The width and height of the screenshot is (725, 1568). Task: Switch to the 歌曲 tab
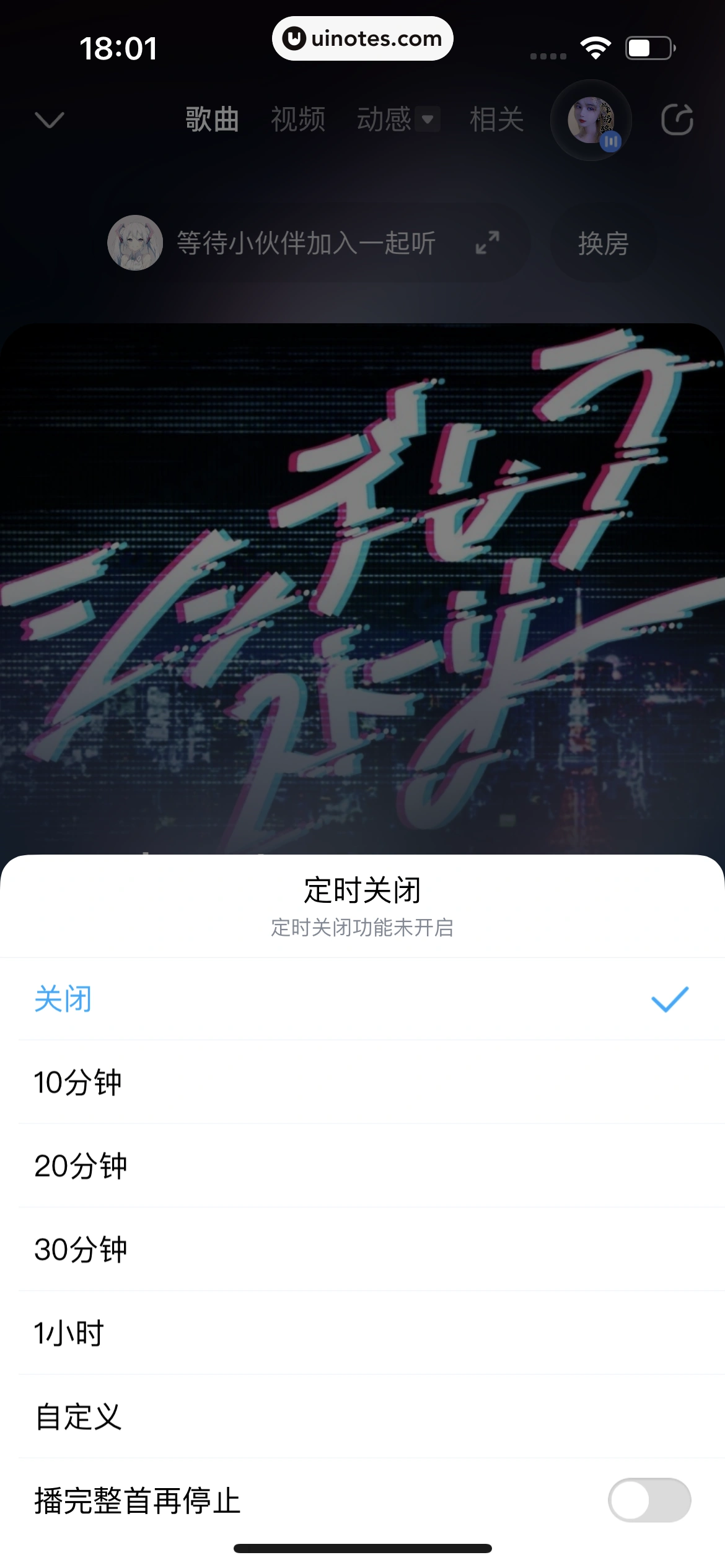pos(212,119)
